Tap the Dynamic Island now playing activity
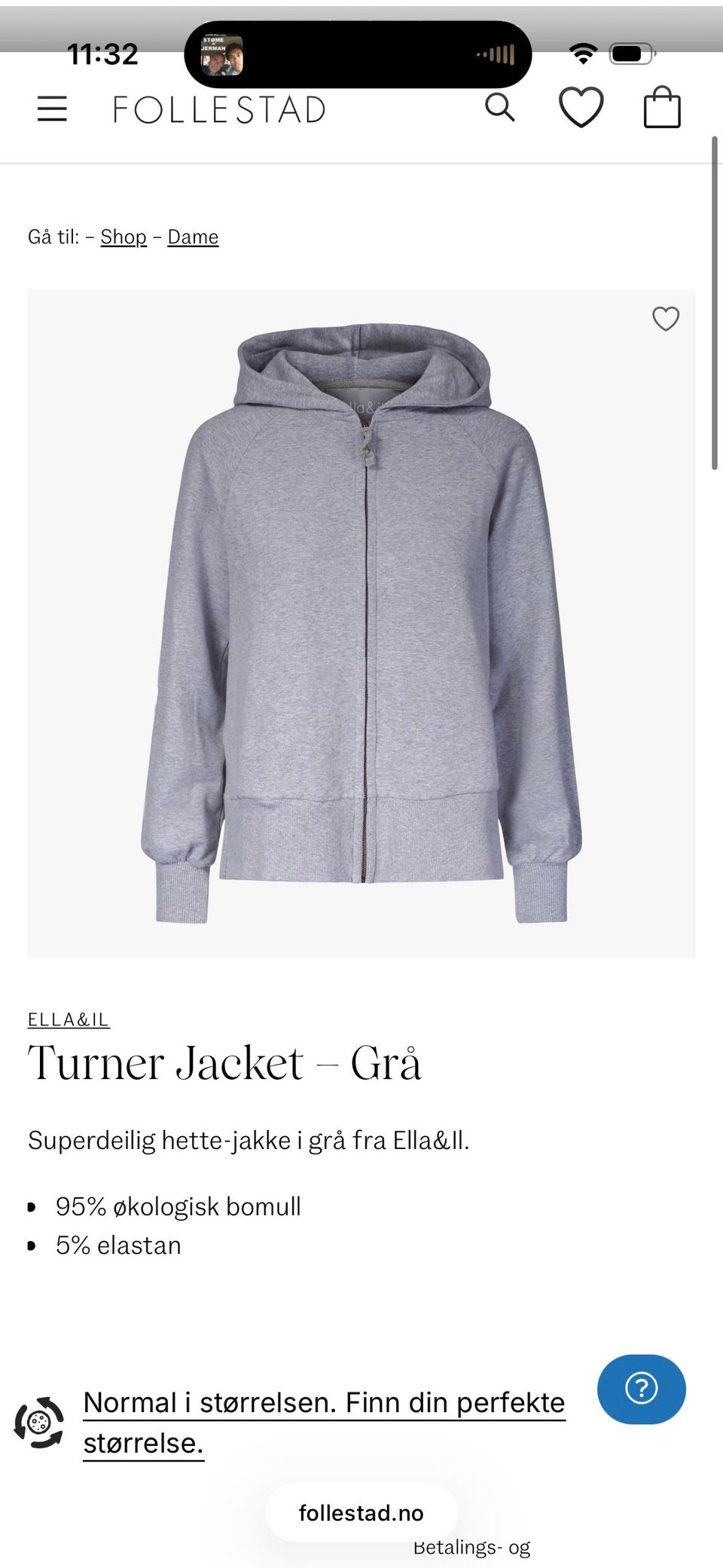 tap(358, 54)
